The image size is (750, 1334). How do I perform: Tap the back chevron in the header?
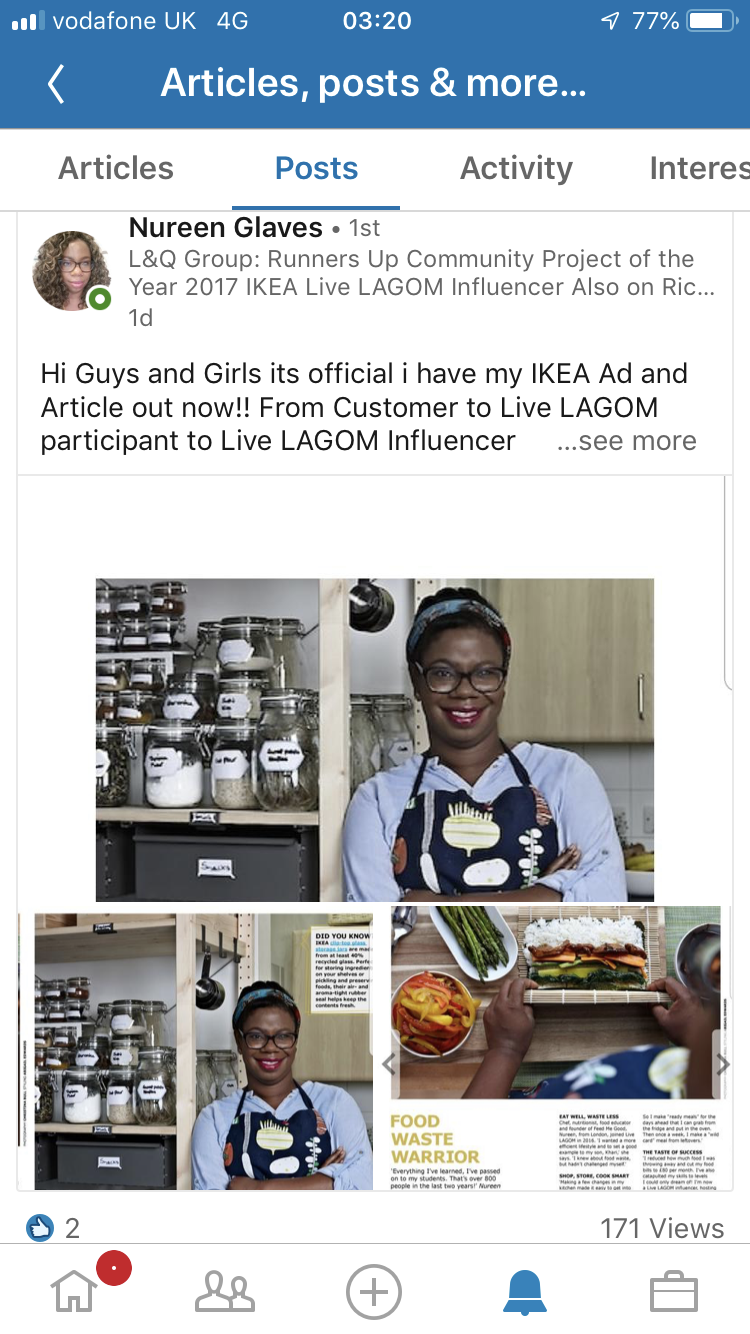[56, 84]
